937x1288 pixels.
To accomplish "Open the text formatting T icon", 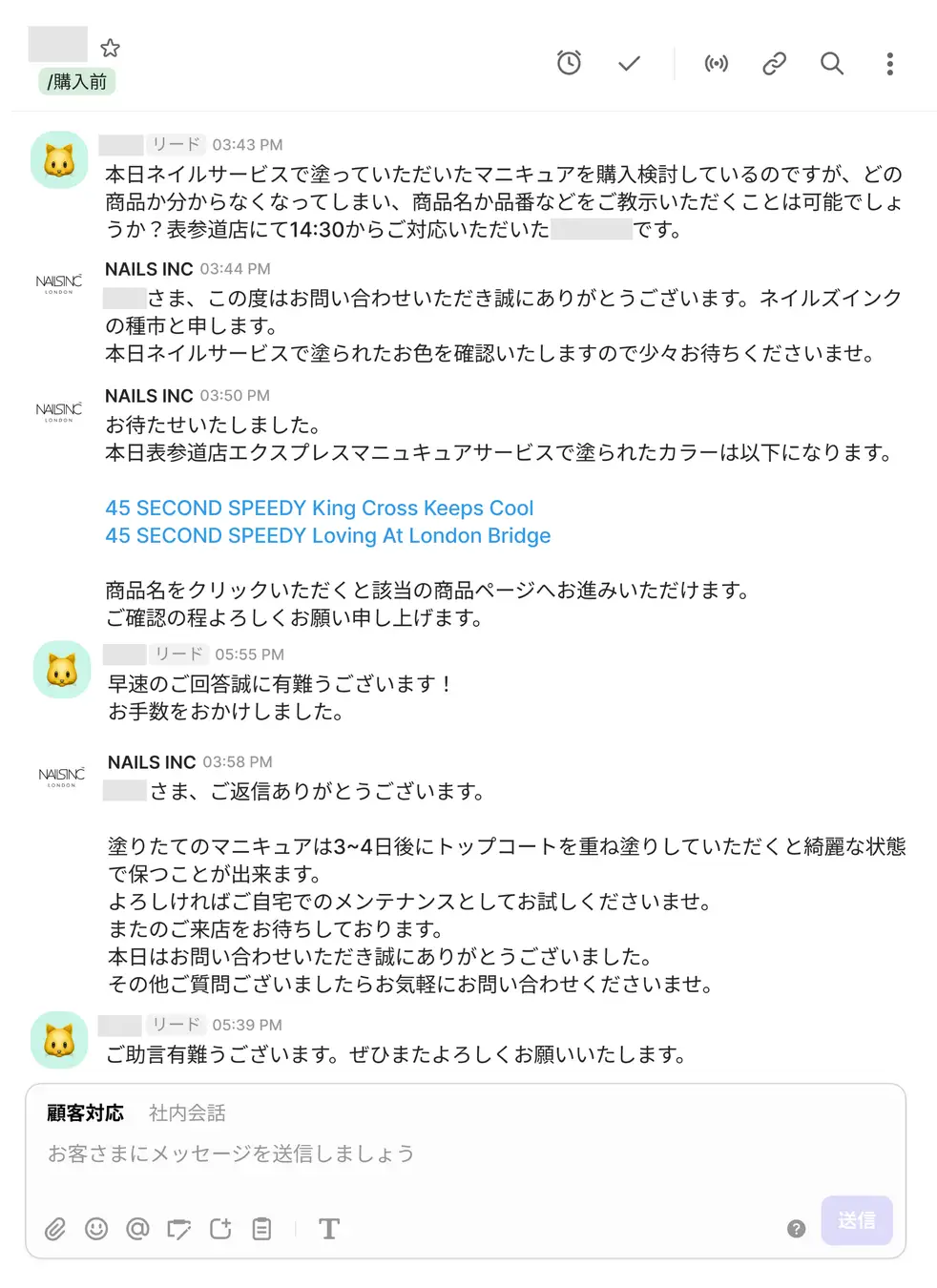I will [x=328, y=1229].
